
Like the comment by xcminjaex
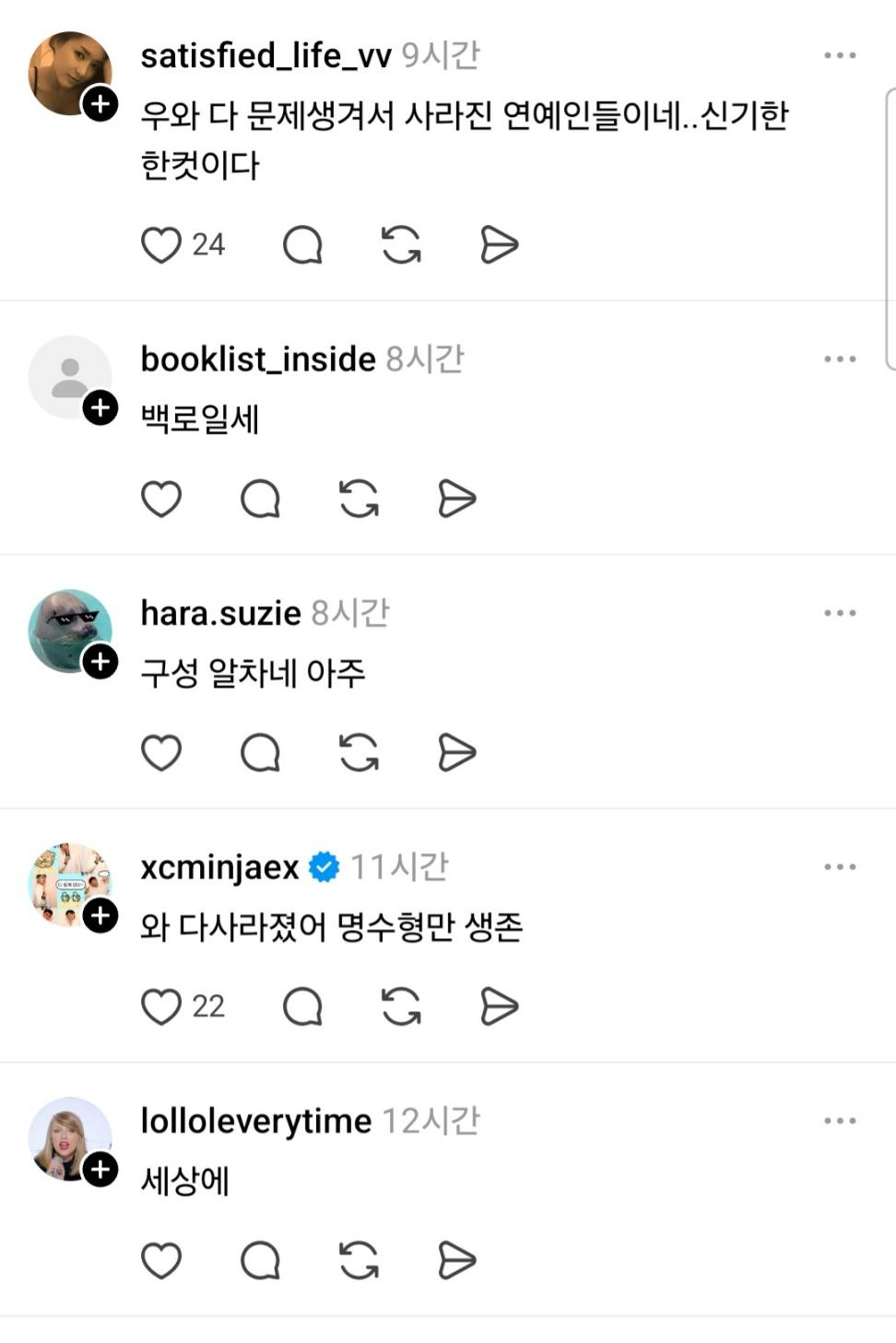161,1007
